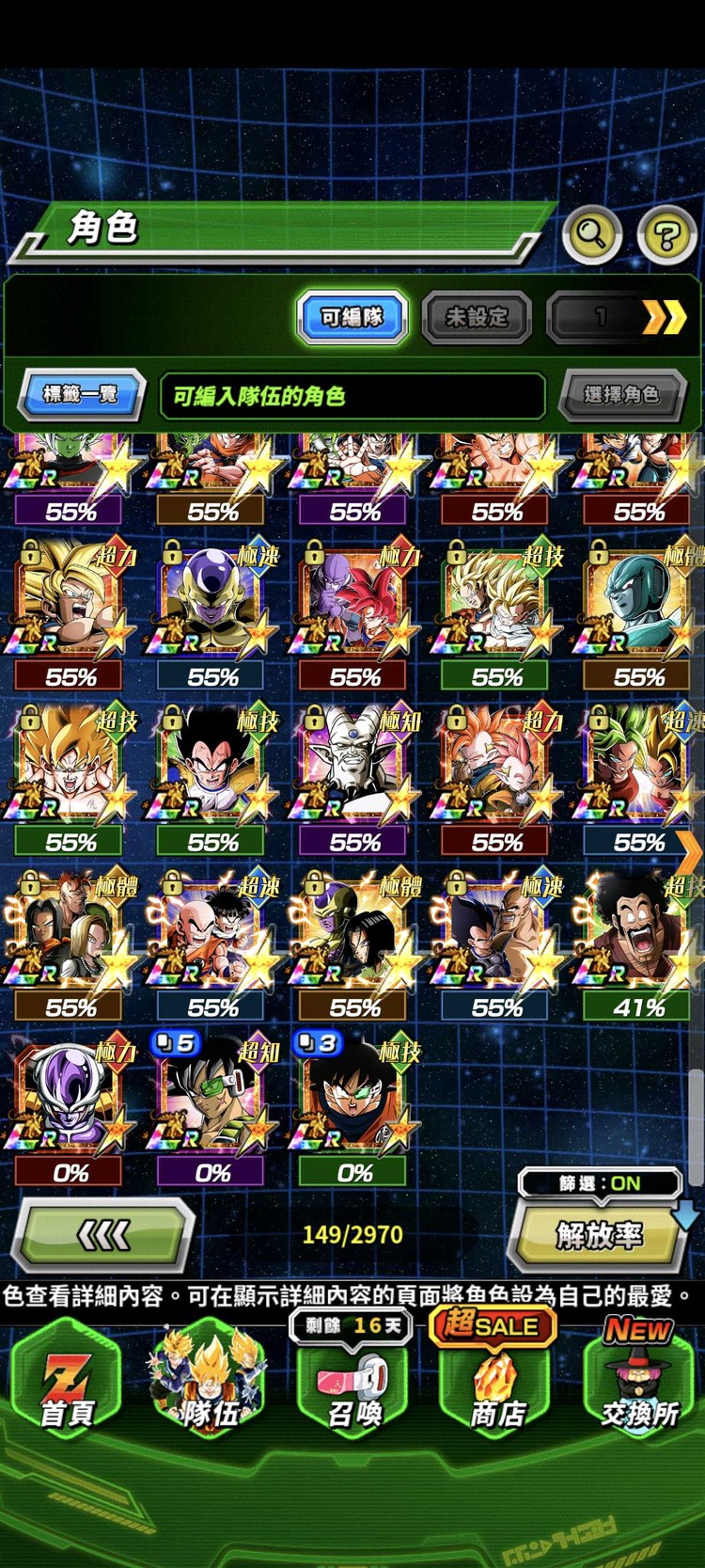This screenshot has width=705, height=1568.
Task: Select the 未設定 filter button
Action: pyautogui.click(x=477, y=317)
